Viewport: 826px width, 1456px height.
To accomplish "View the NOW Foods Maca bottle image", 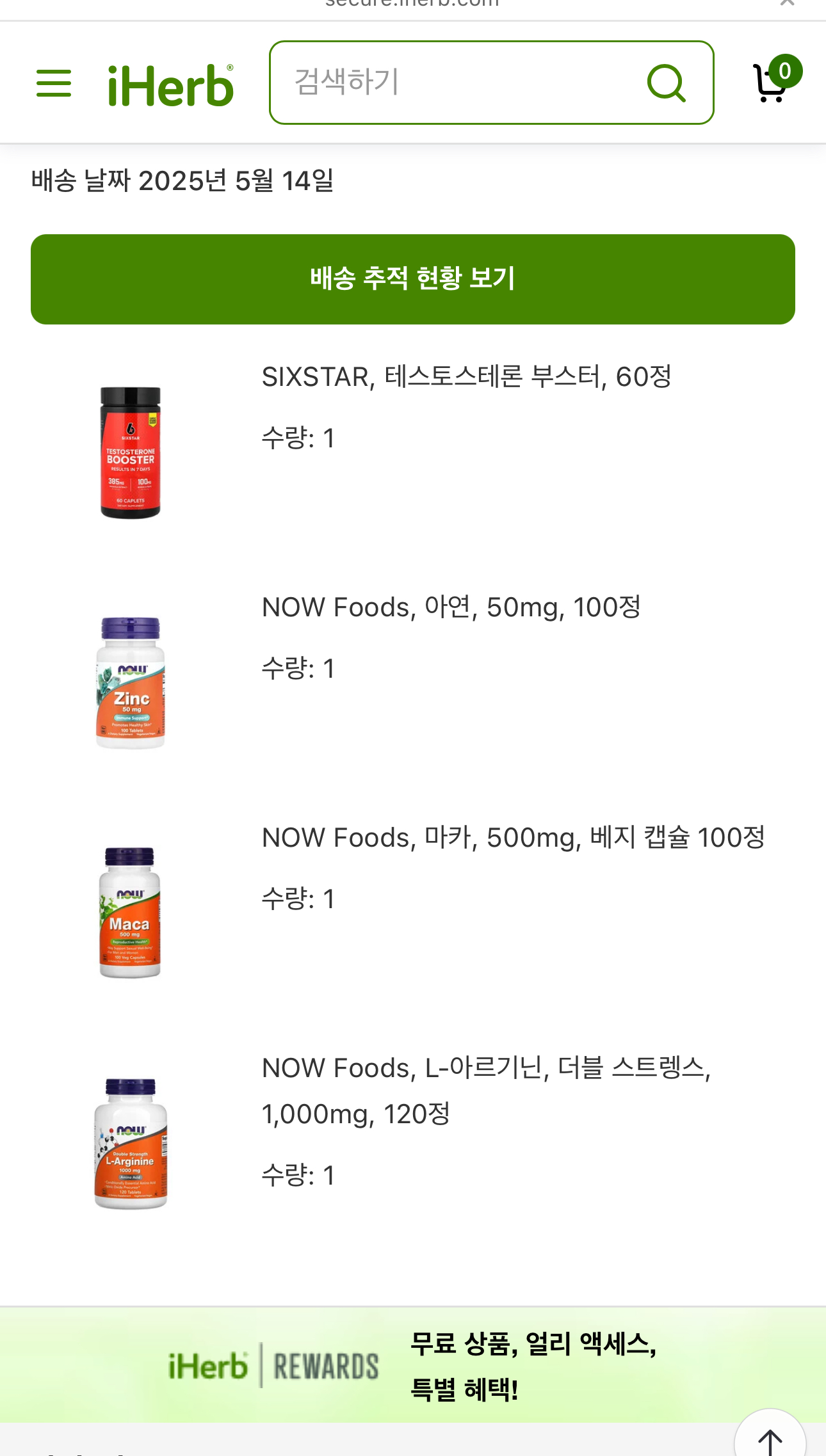I will coord(131,913).
